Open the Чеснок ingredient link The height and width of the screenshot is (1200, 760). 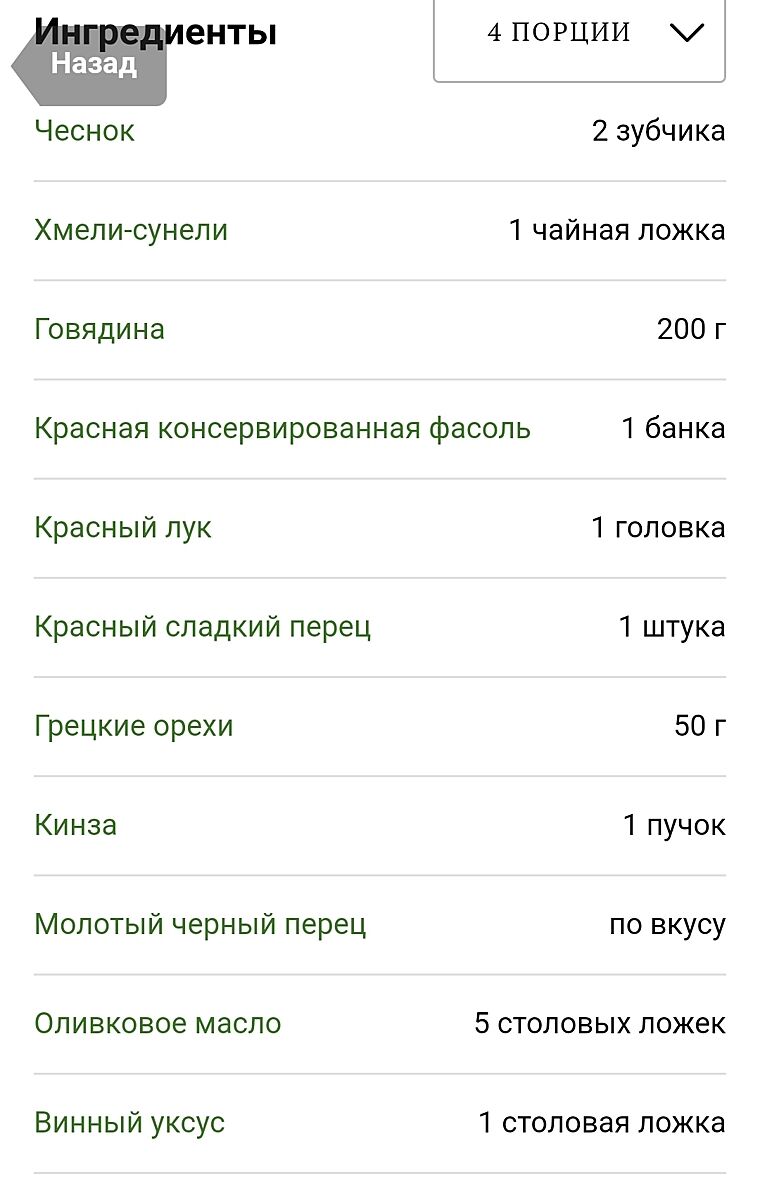point(84,131)
